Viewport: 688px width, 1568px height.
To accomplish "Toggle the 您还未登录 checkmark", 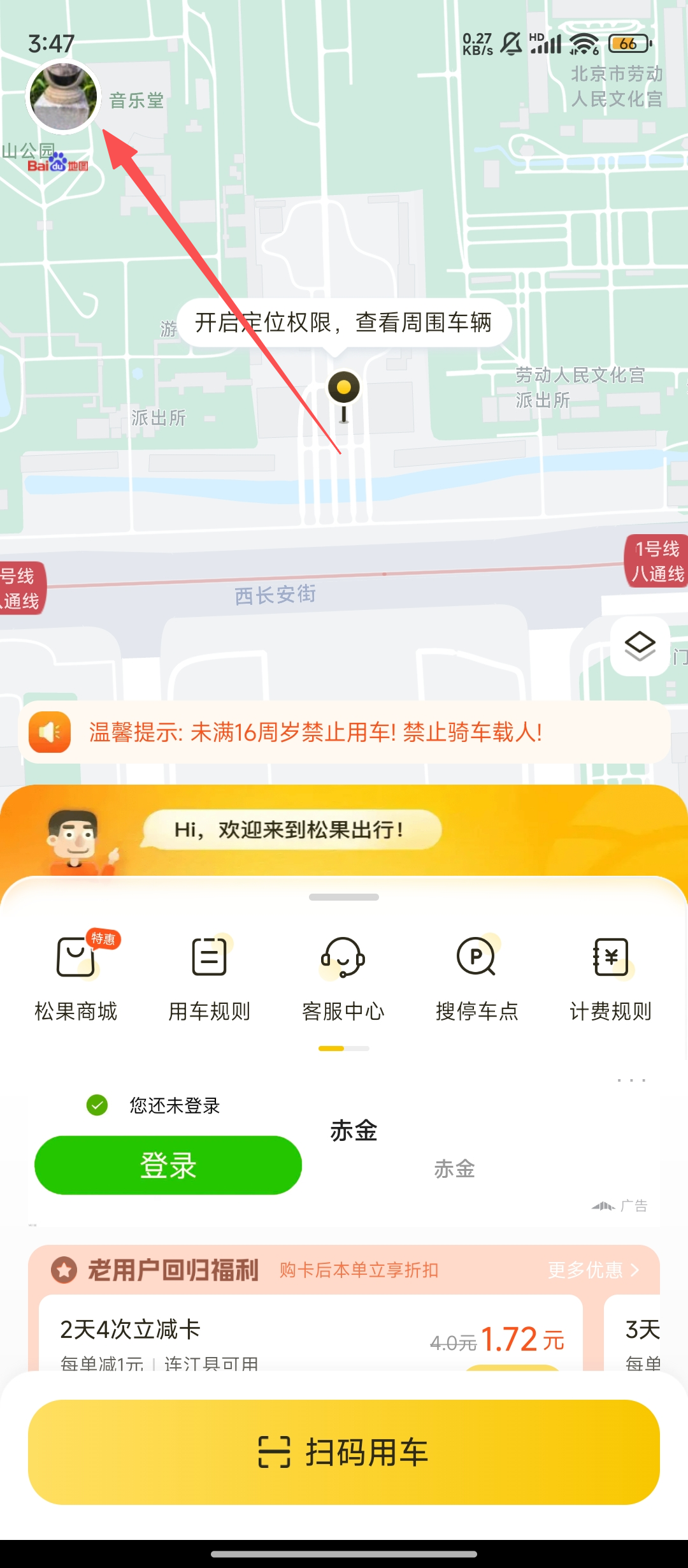I will (97, 1105).
